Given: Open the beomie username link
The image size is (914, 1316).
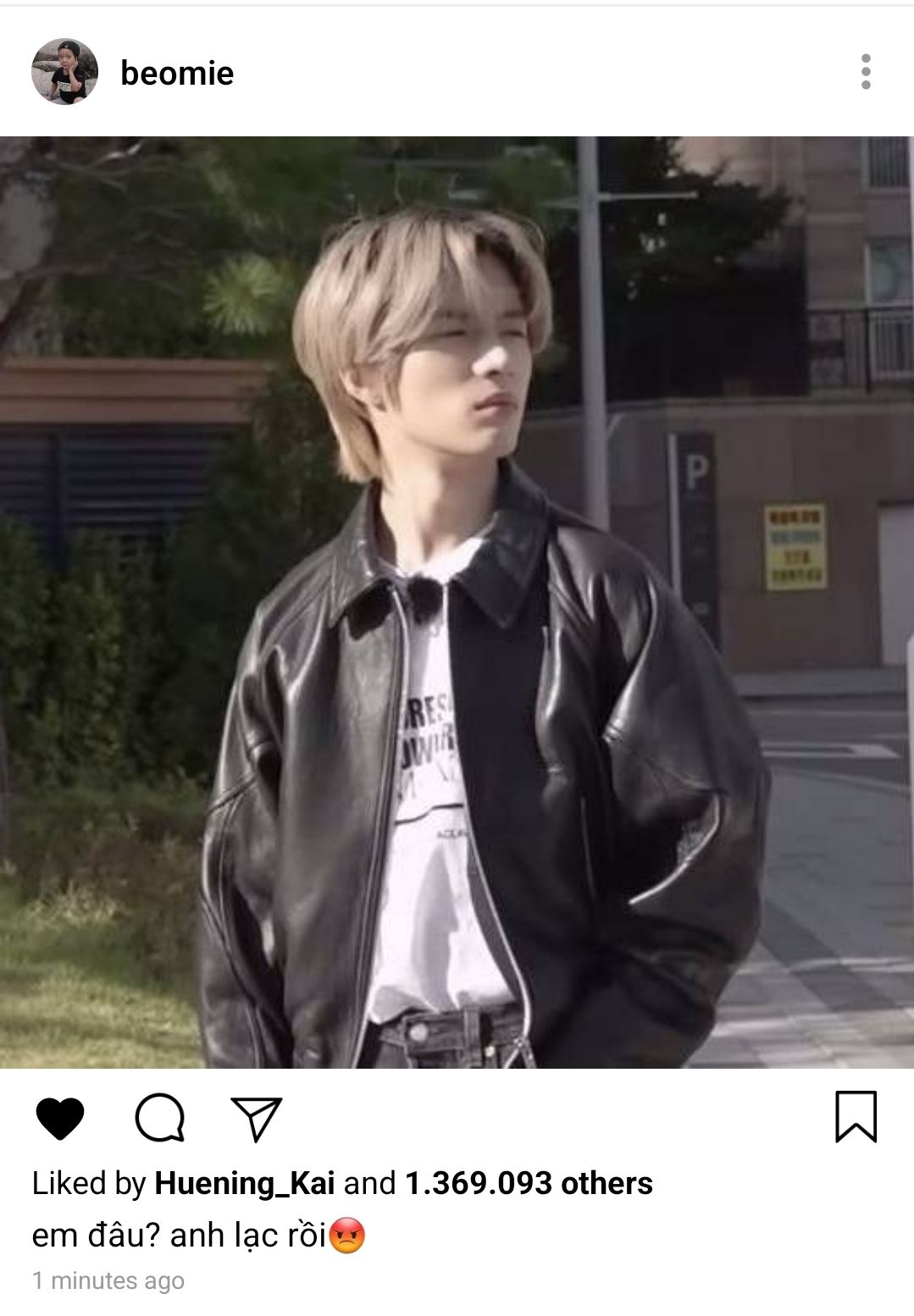Looking at the screenshot, I should click(177, 74).
